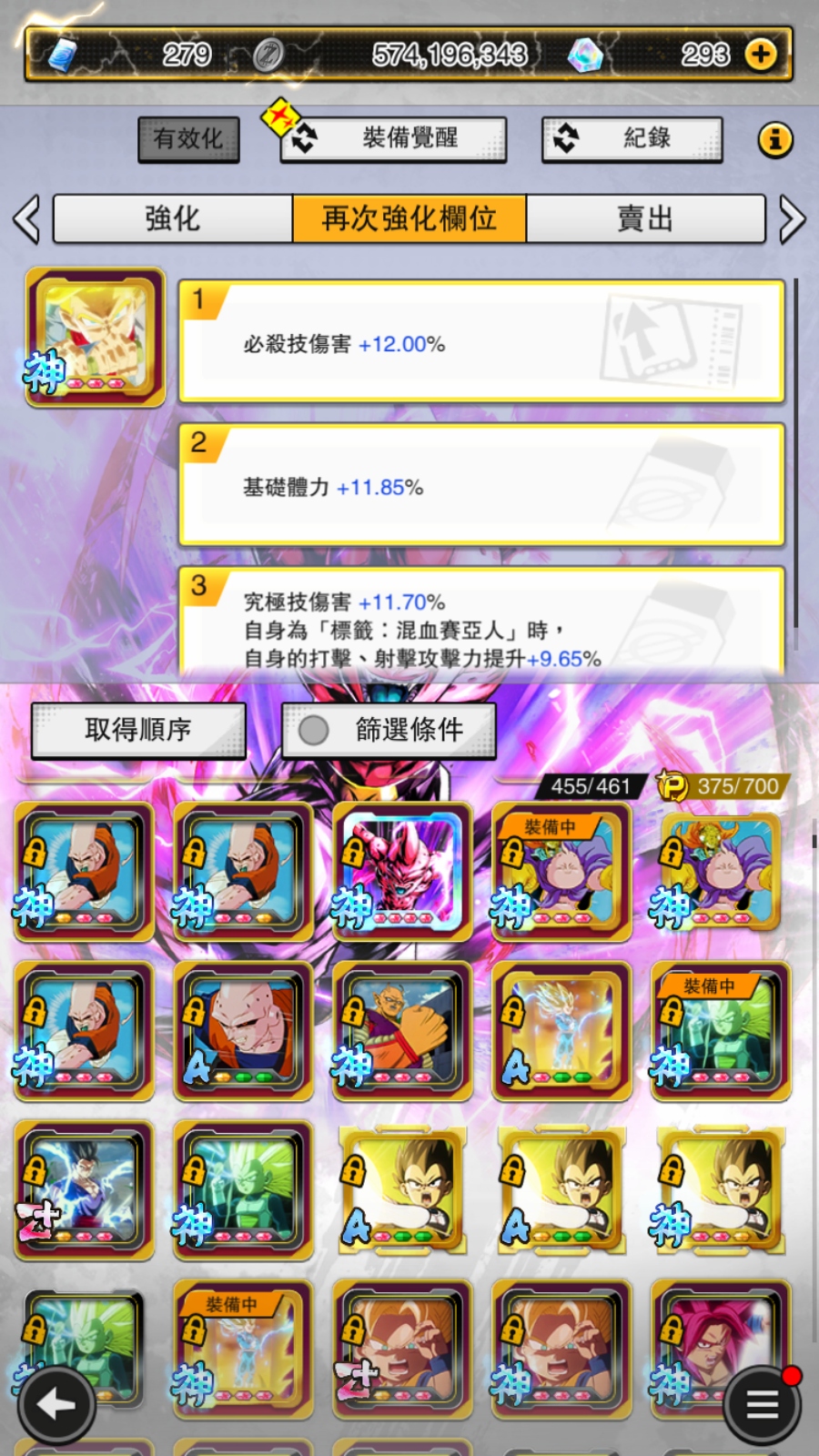Open the hamburger menu button
This screenshot has height=1456, width=819.
[763, 1405]
